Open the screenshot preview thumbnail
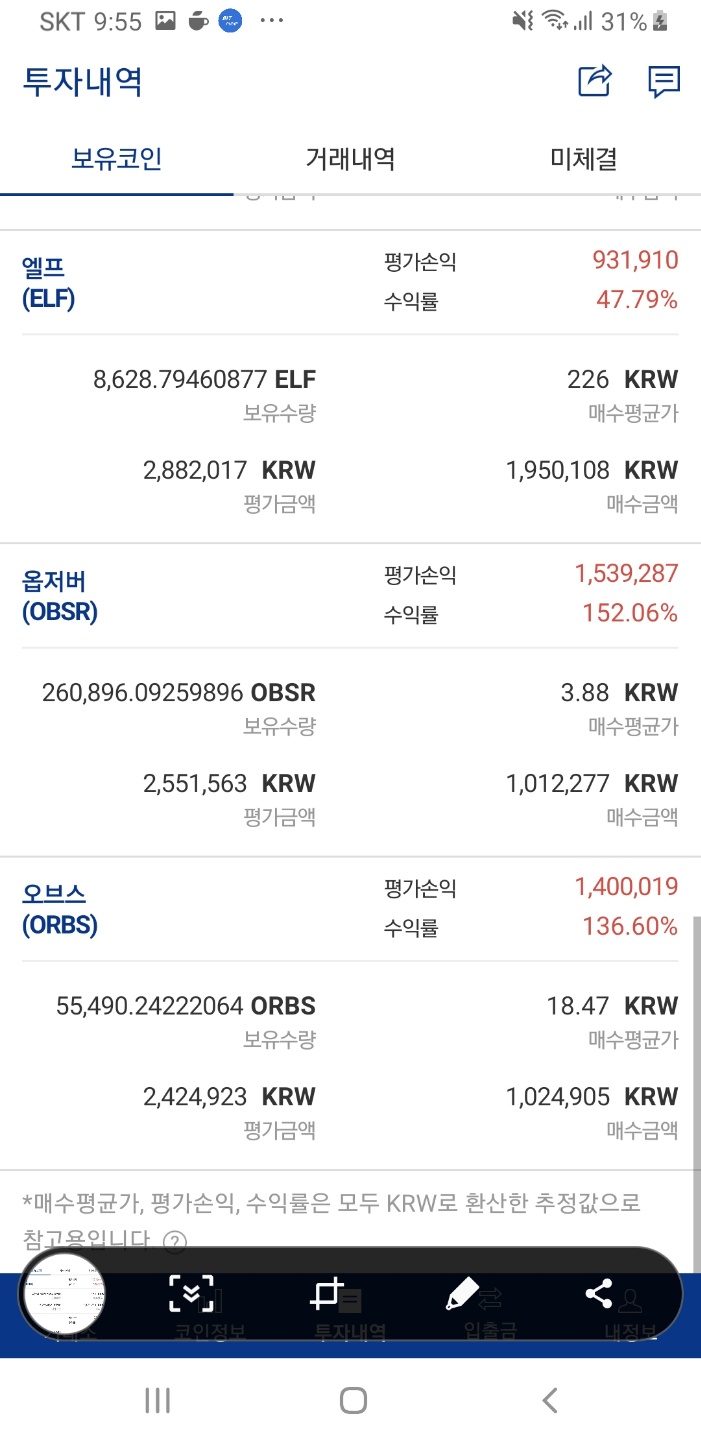The height and width of the screenshot is (1440, 701). [x=64, y=1295]
